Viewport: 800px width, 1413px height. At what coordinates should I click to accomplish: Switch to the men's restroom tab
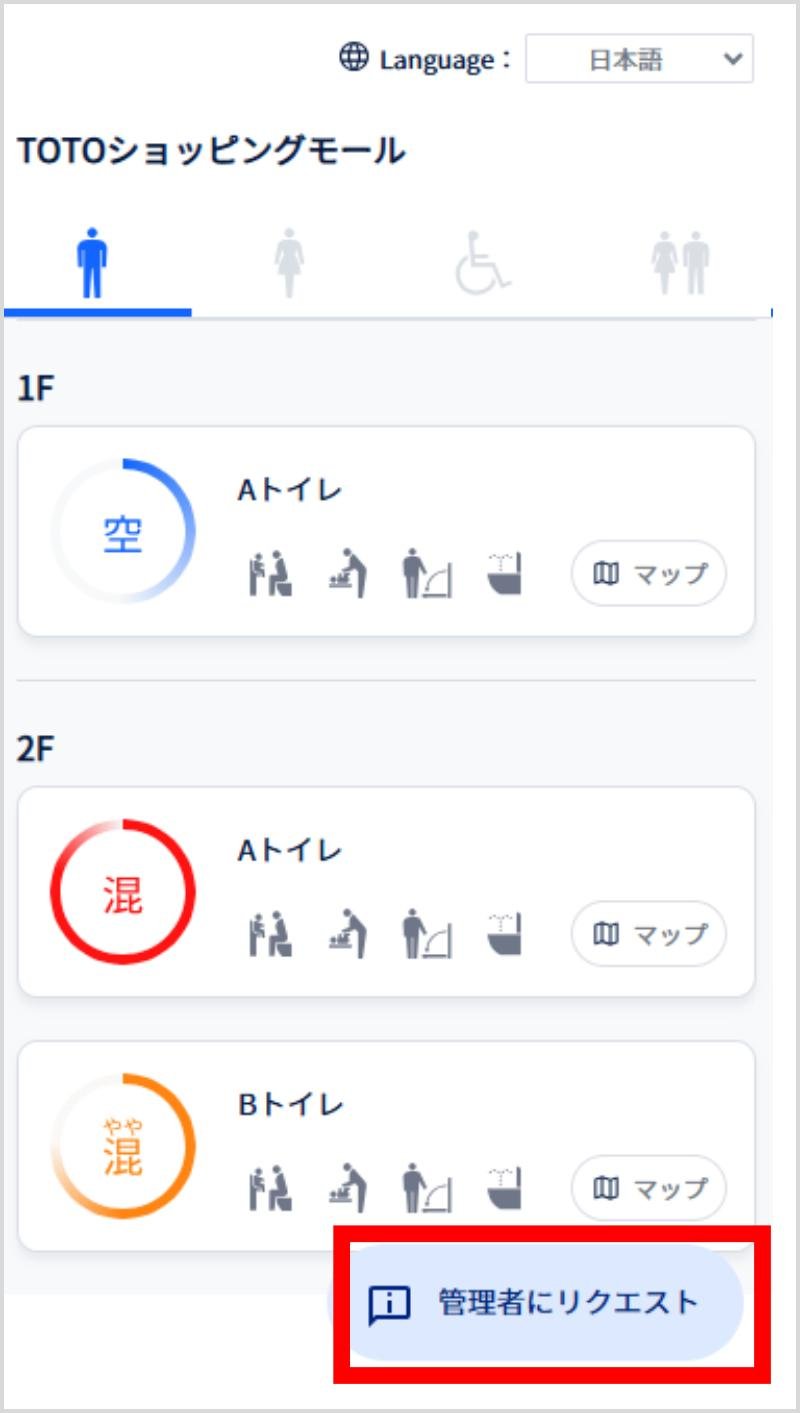tap(92, 264)
